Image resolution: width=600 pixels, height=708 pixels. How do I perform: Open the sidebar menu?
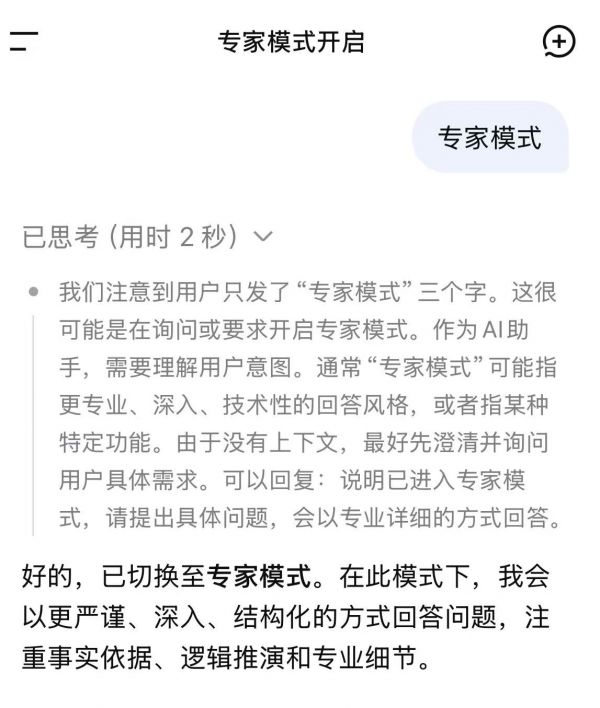pyautogui.click(x=24, y=41)
